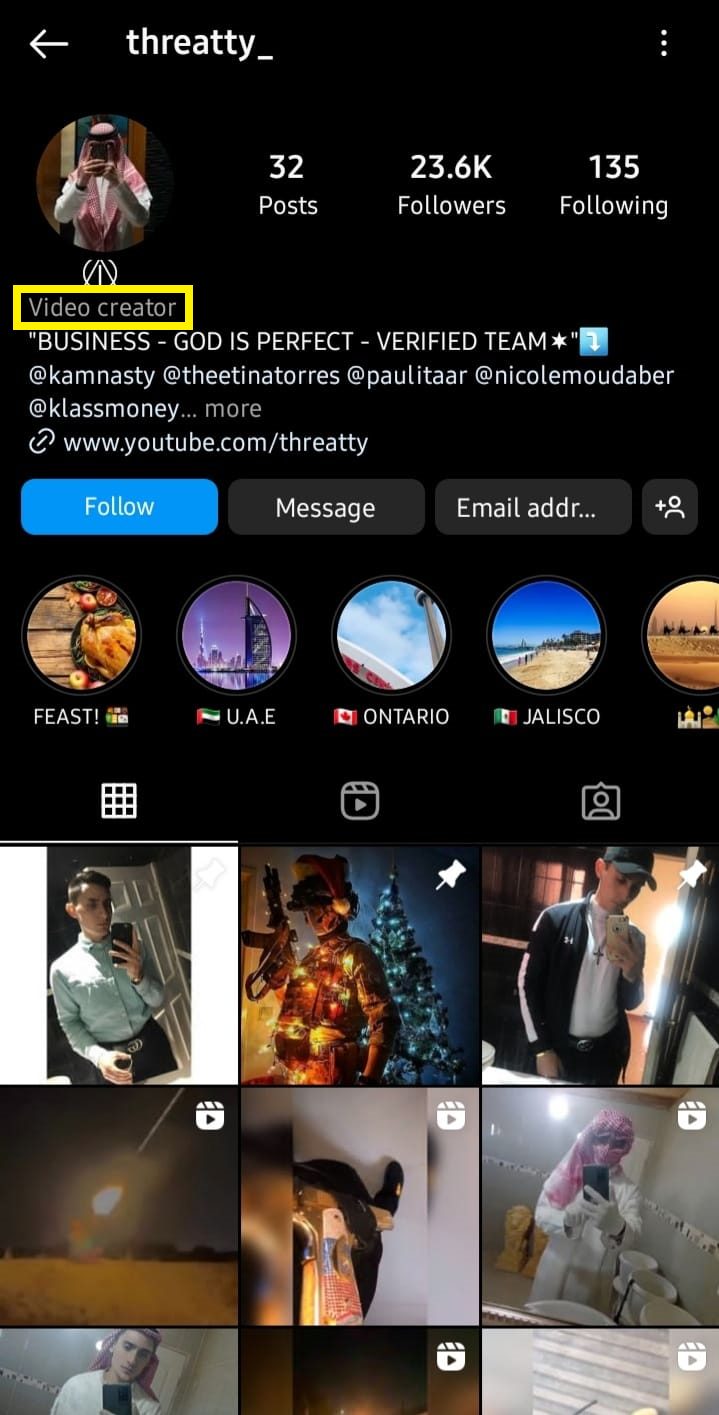Viewport: 719px width, 1415px height.
Task: Open the pinned green-shirt mirror selfie post
Action: pyautogui.click(x=119, y=965)
